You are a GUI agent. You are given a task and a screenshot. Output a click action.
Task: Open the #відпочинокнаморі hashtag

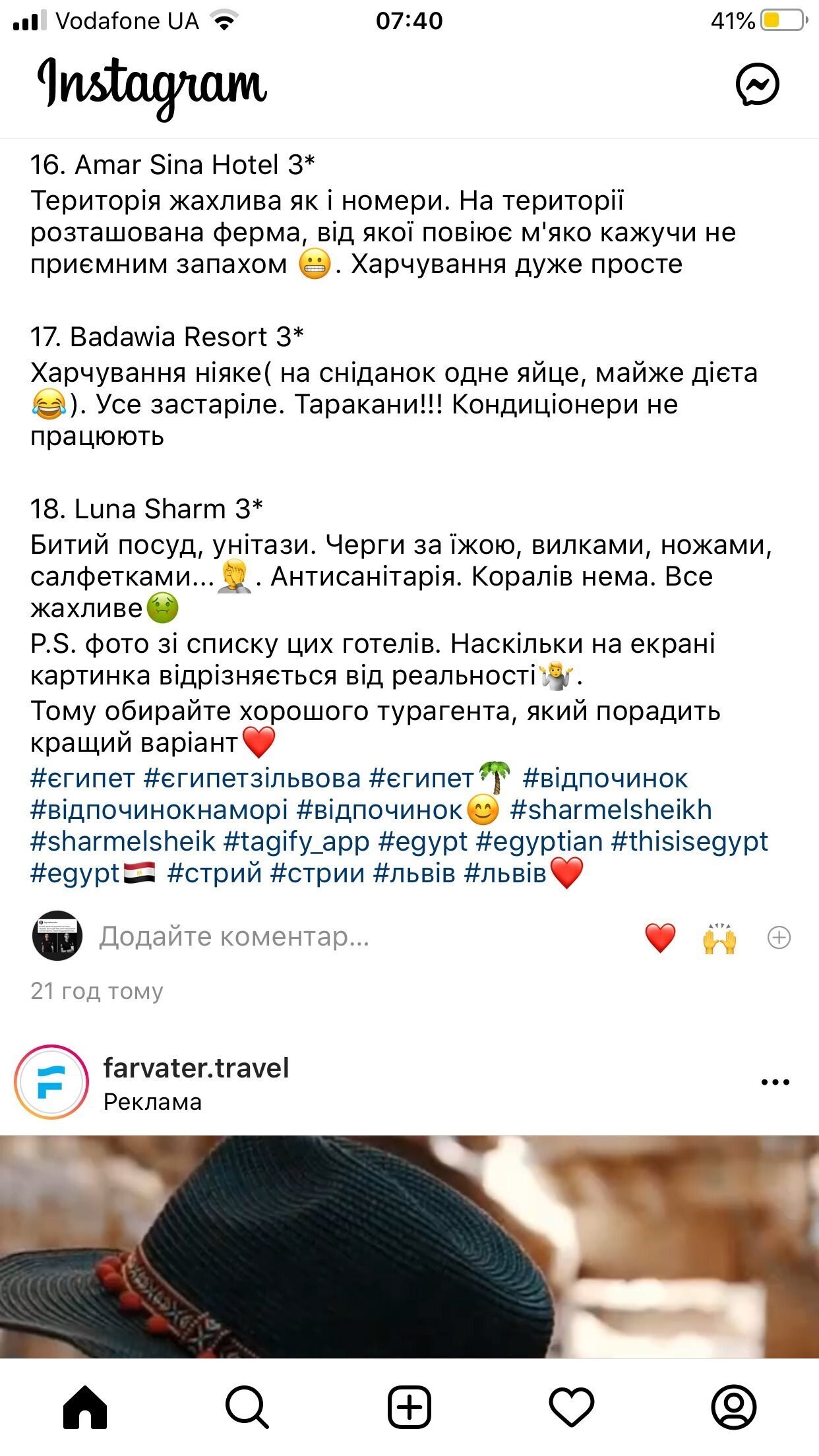[159, 810]
